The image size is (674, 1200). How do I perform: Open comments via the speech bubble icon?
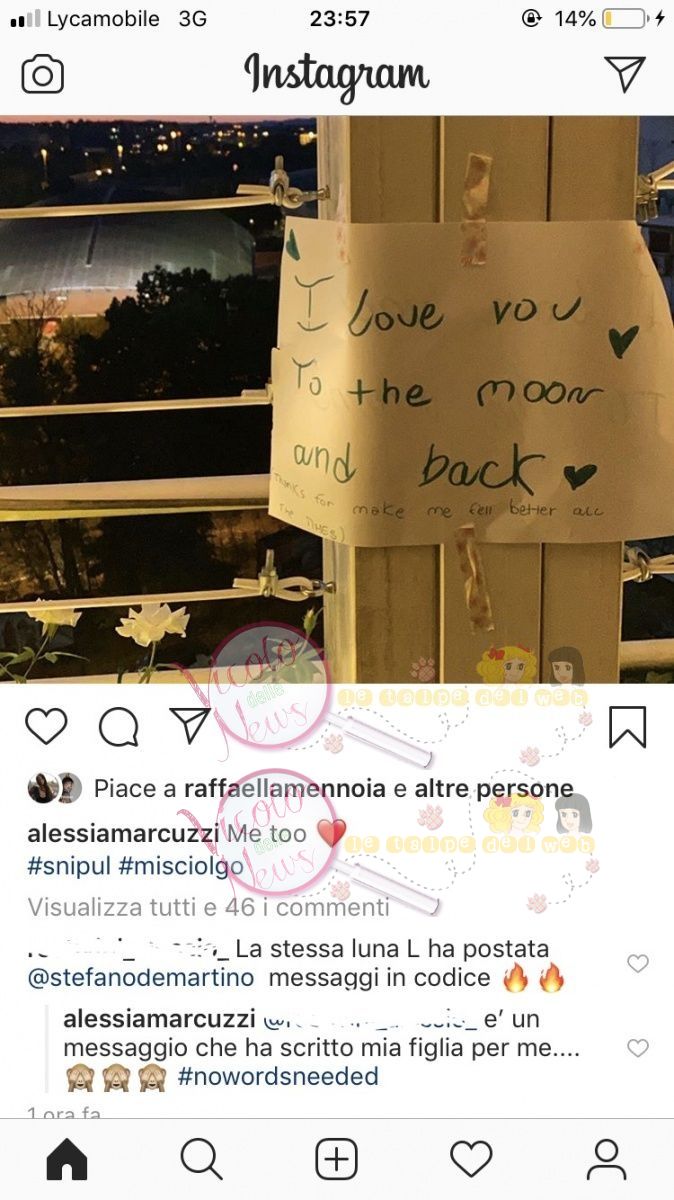(x=118, y=727)
